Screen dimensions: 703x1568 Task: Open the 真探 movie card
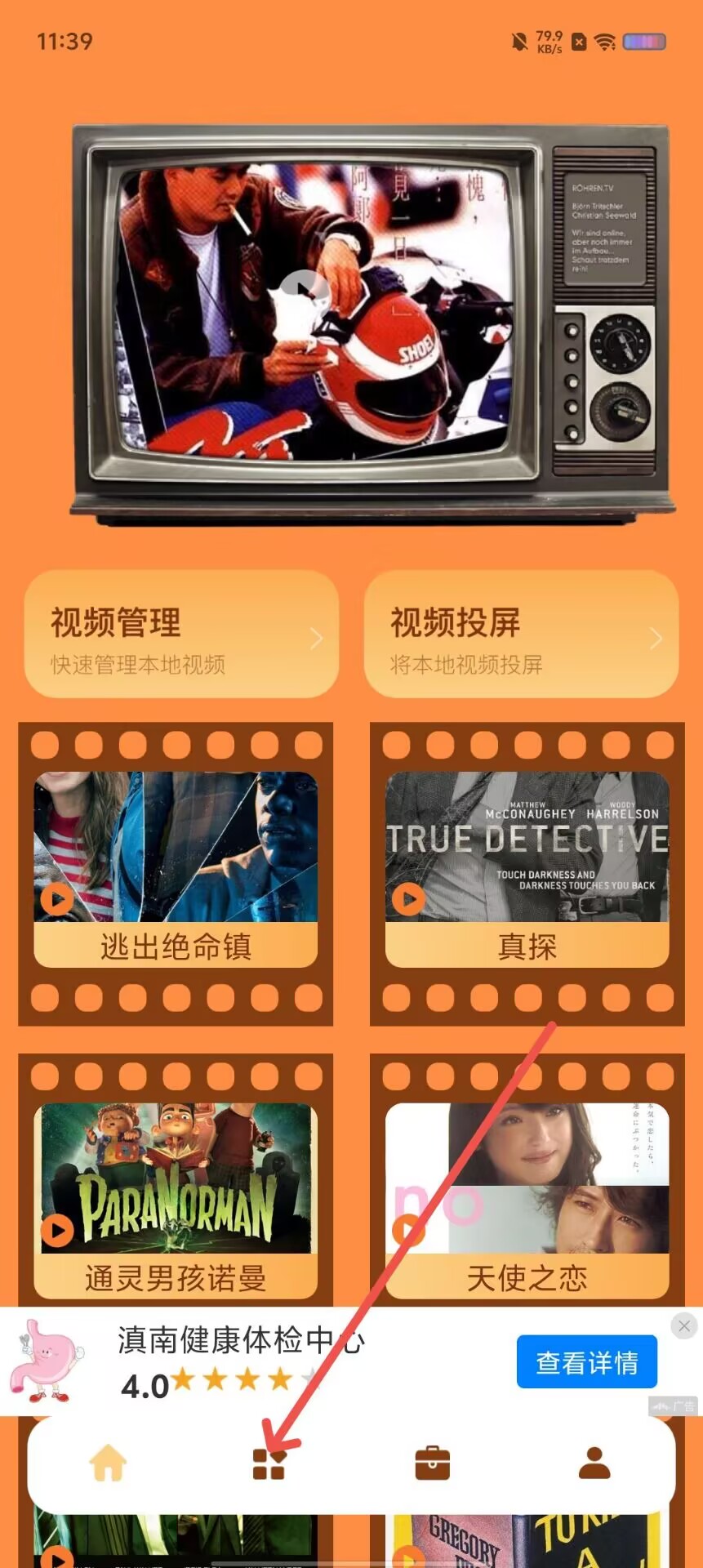click(x=527, y=870)
